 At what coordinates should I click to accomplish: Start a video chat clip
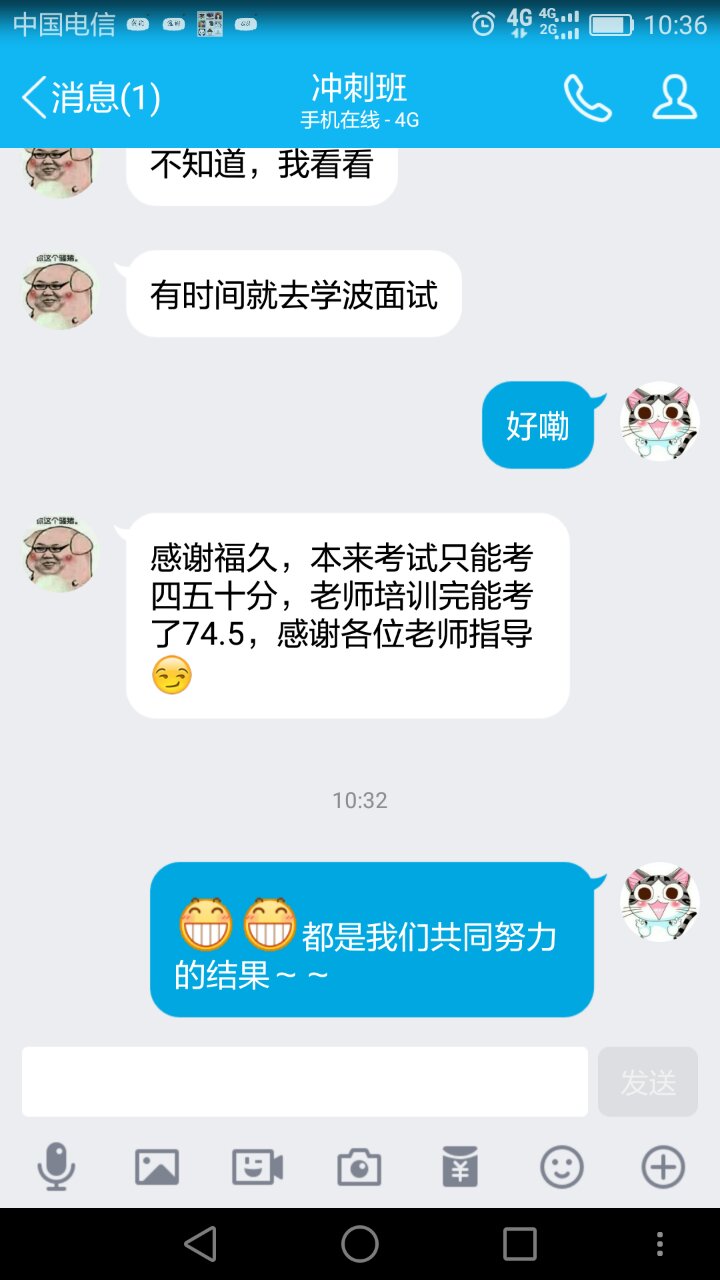(x=258, y=1167)
